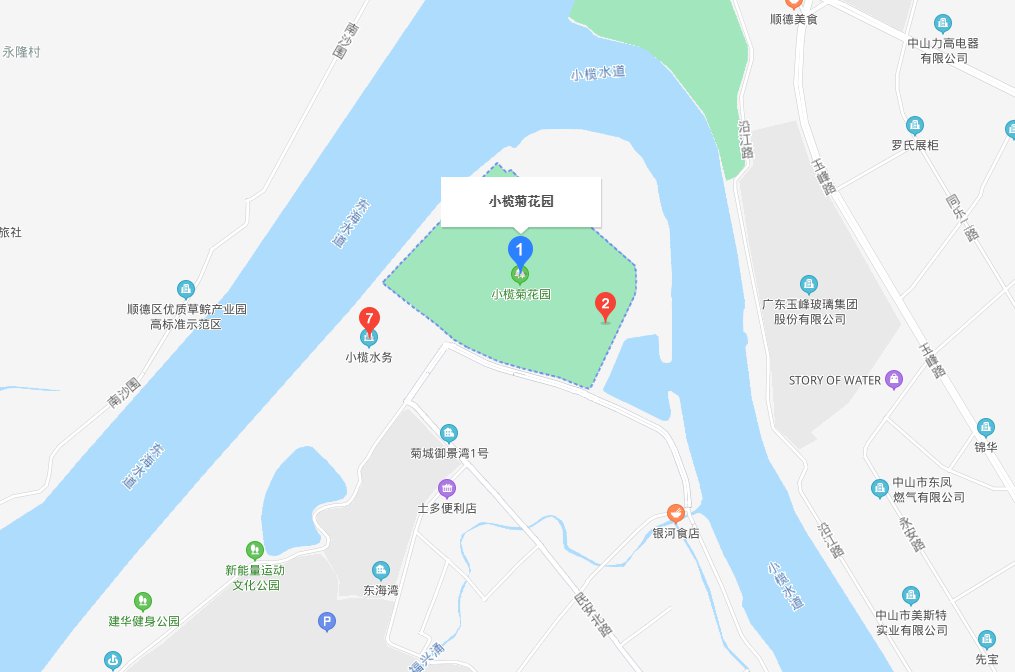Open the 顺德区优质草鲩产业园 icon
The image size is (1015, 672).
pos(185,289)
